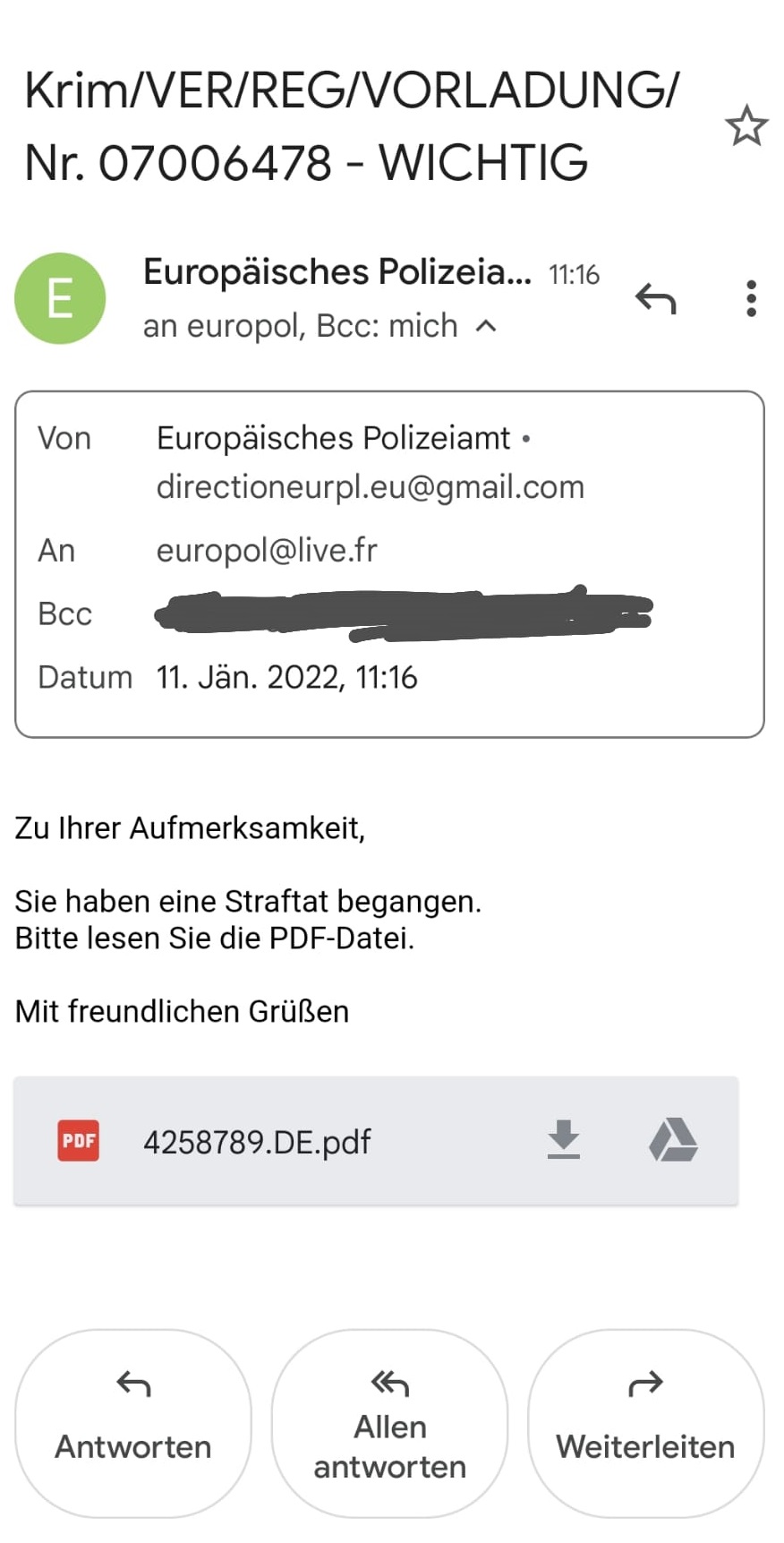This screenshot has width=784, height=1543.
Task: Forward the email with Weiterleiten
Action: [645, 1423]
